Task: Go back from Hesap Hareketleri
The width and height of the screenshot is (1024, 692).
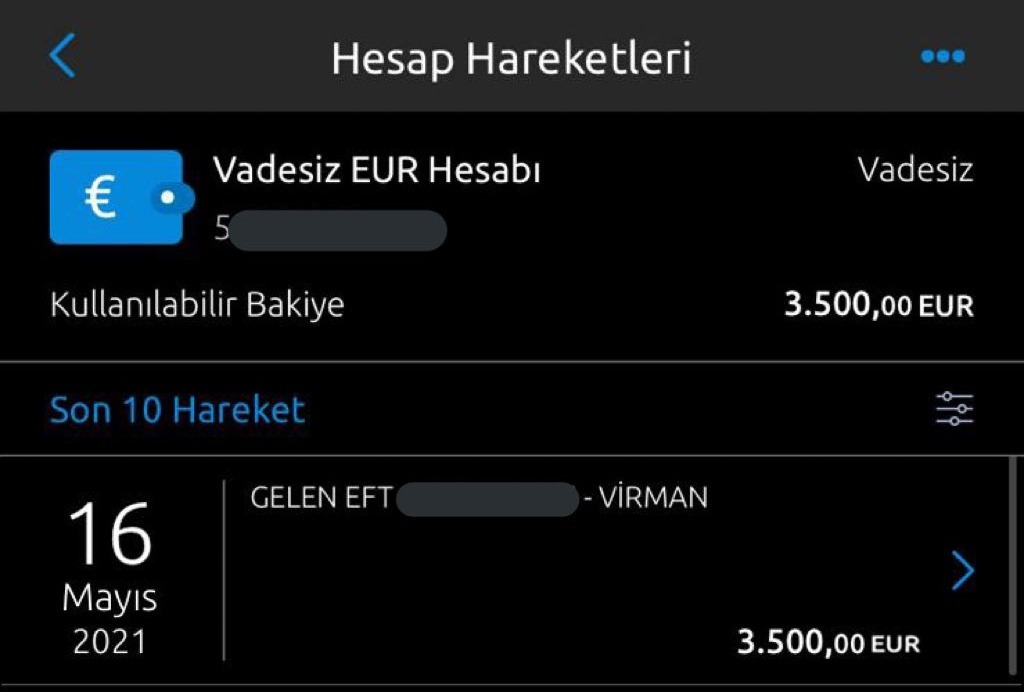Action: point(62,56)
